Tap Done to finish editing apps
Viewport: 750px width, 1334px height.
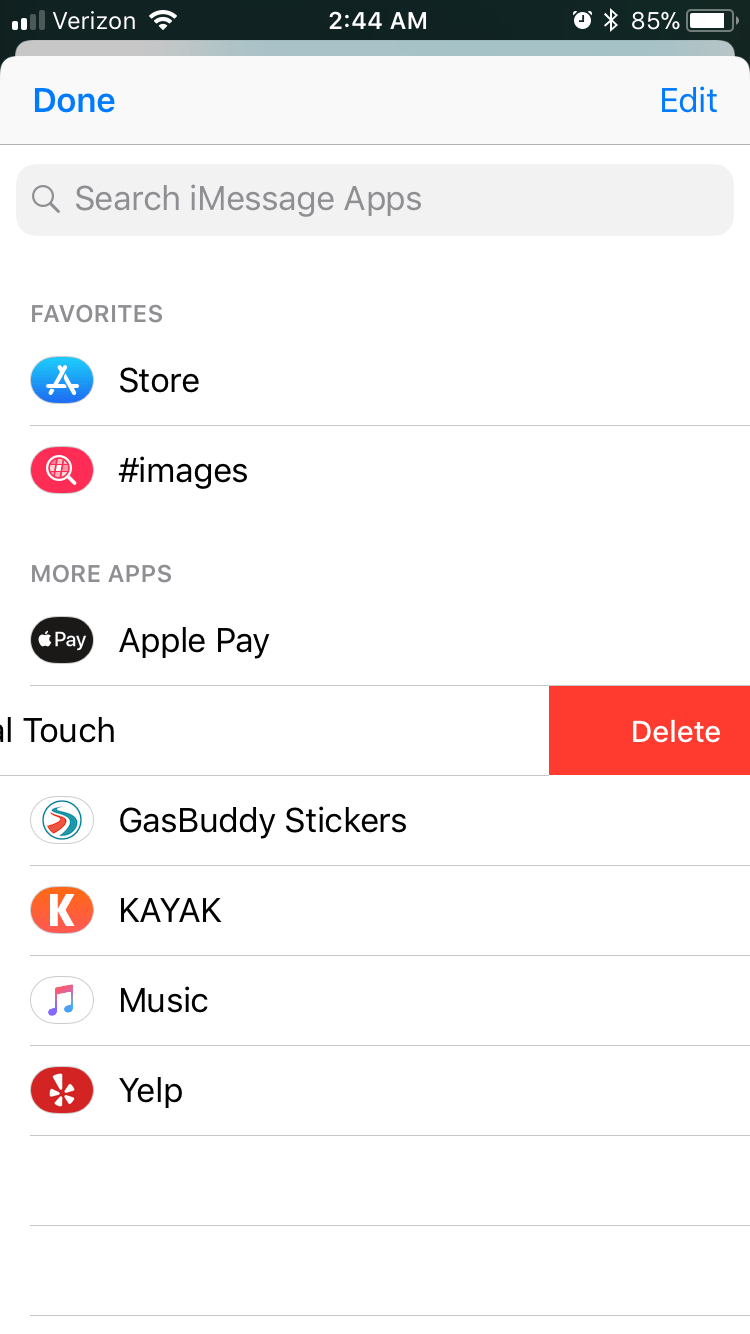(73, 100)
